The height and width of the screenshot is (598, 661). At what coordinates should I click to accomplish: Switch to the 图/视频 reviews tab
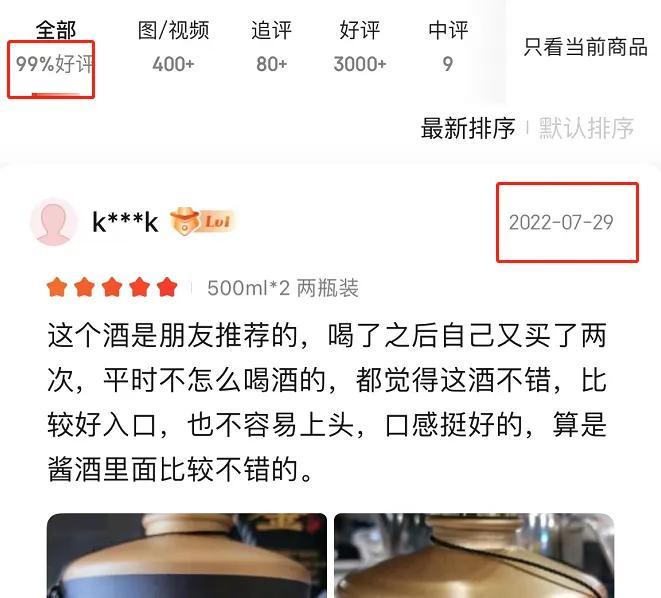point(173,47)
